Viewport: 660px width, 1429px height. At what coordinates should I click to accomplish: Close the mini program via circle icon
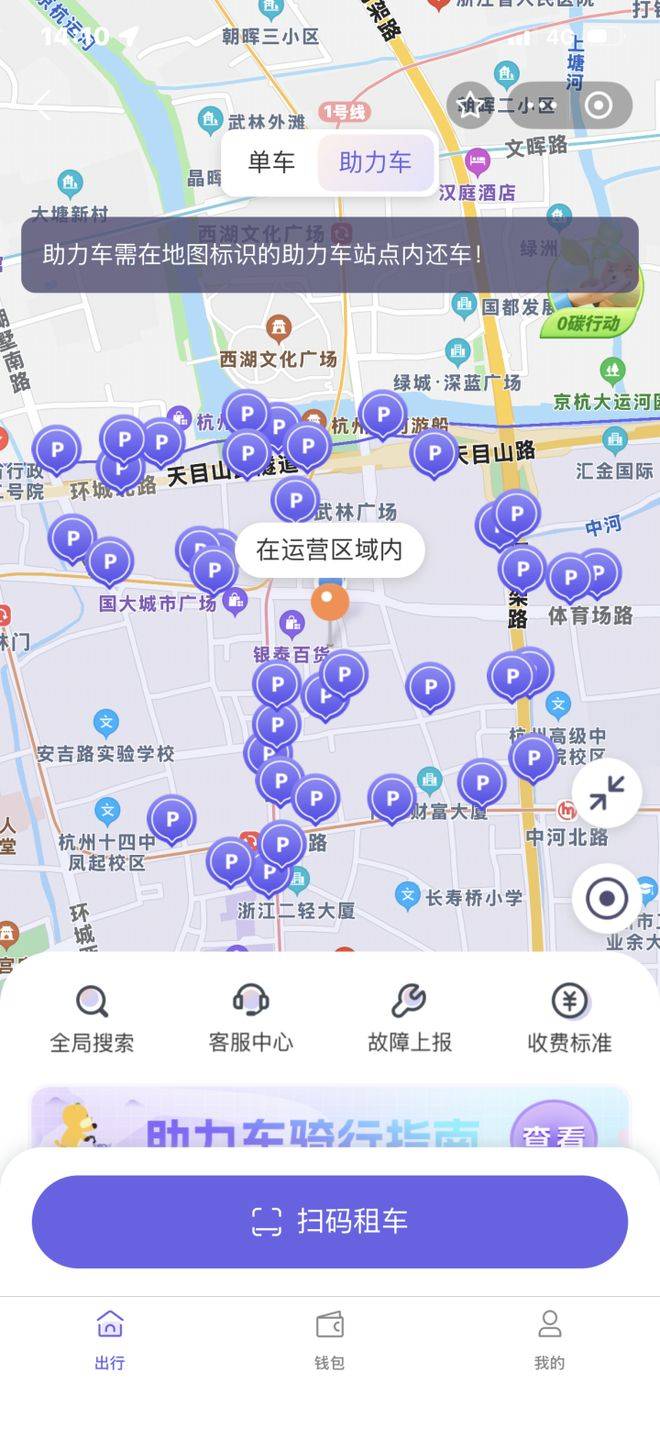point(598,106)
